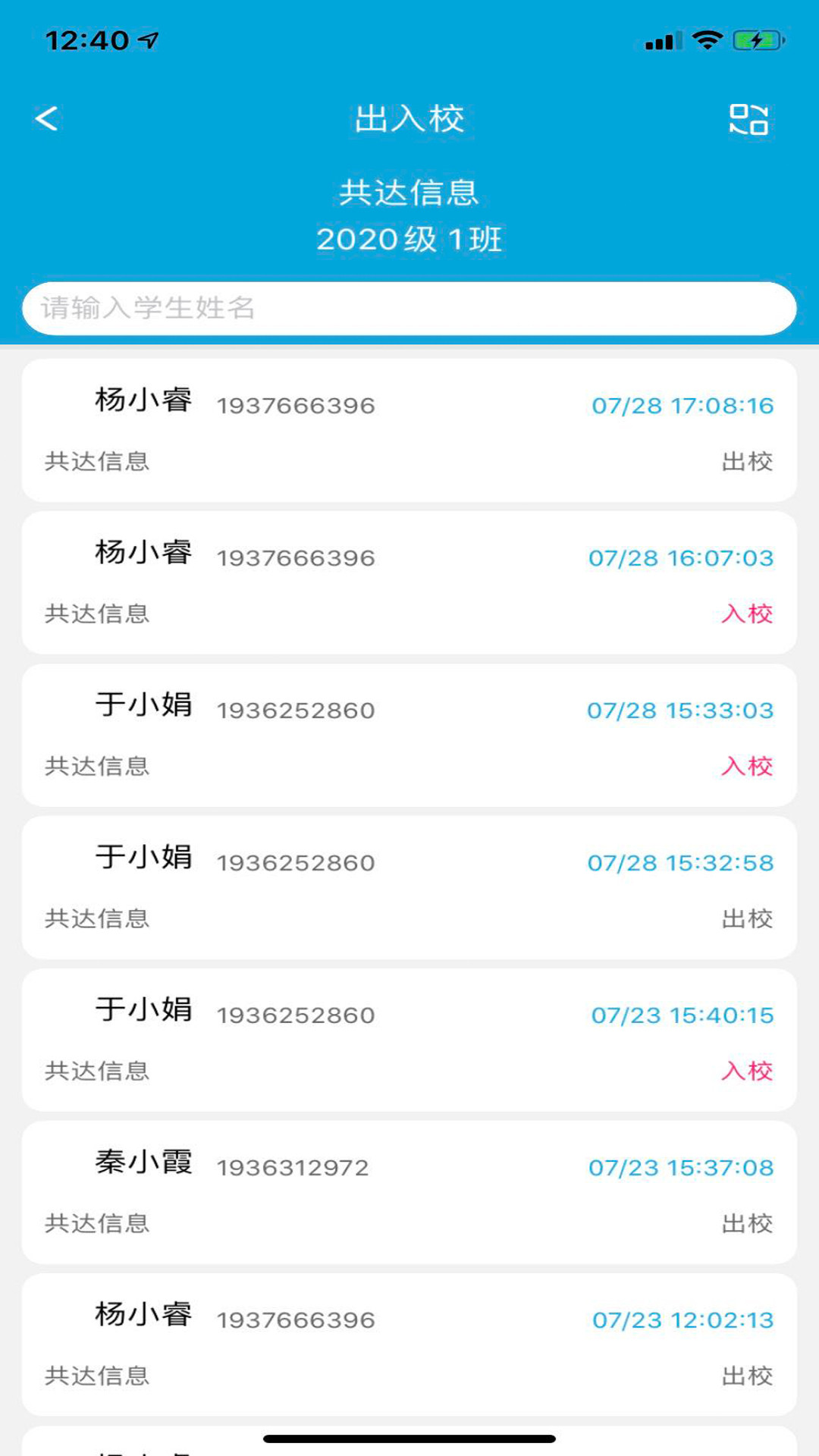Screen dimensions: 819x1456
Task: Focus the student name search field
Action: click(409, 309)
